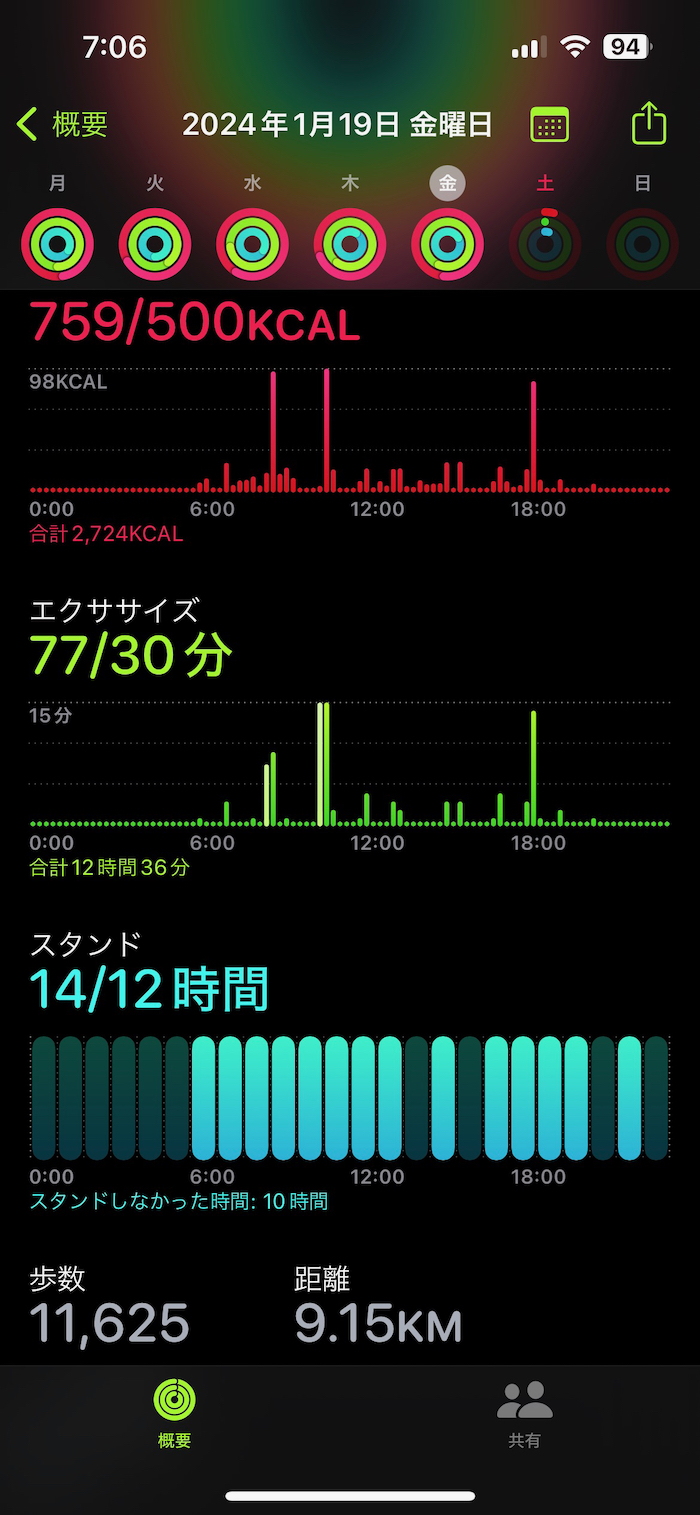This screenshot has height=1515, width=700.
Task: Select Friday's activity rings
Action: coord(447,243)
